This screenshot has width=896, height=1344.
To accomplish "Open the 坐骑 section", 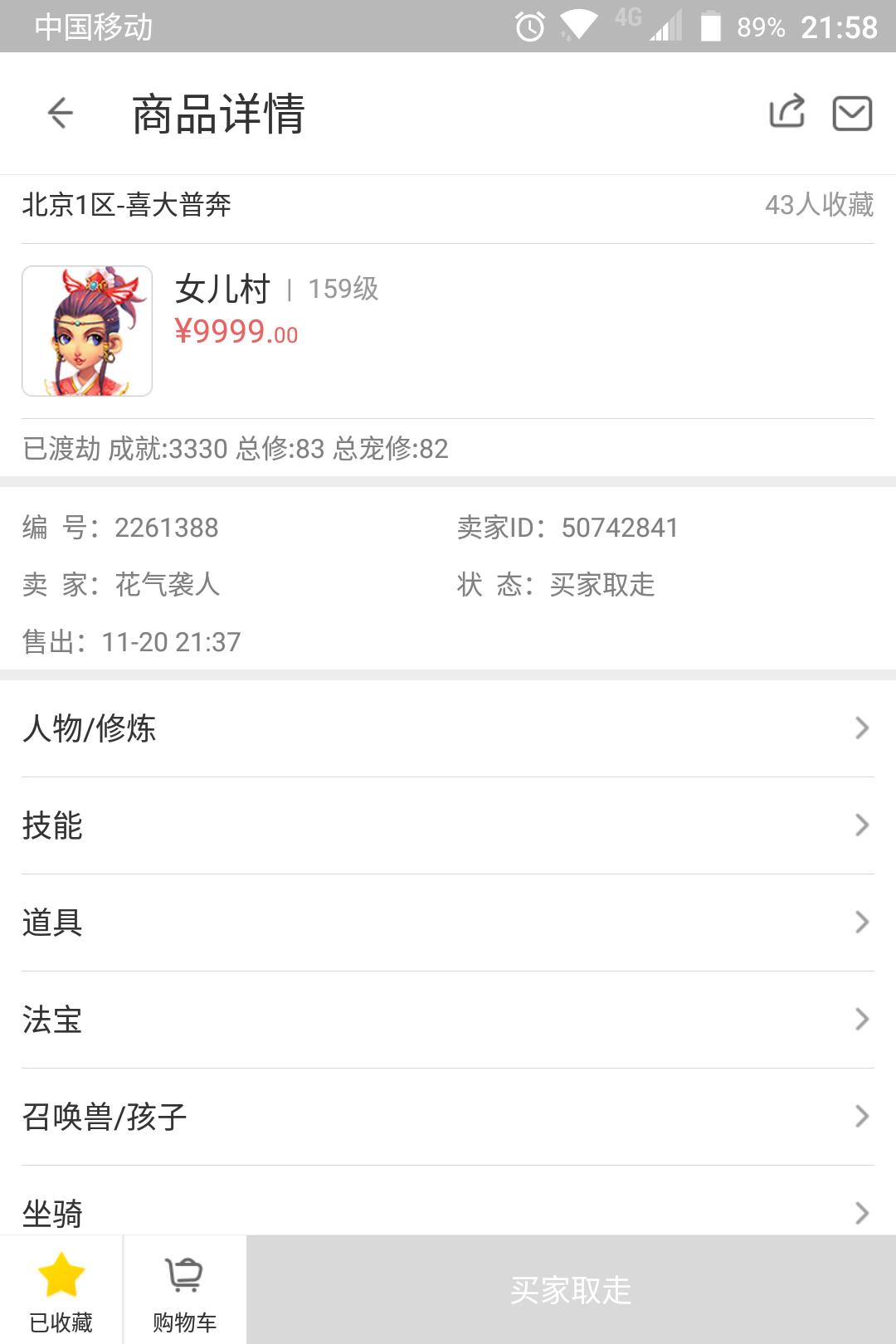I will 448,1211.
